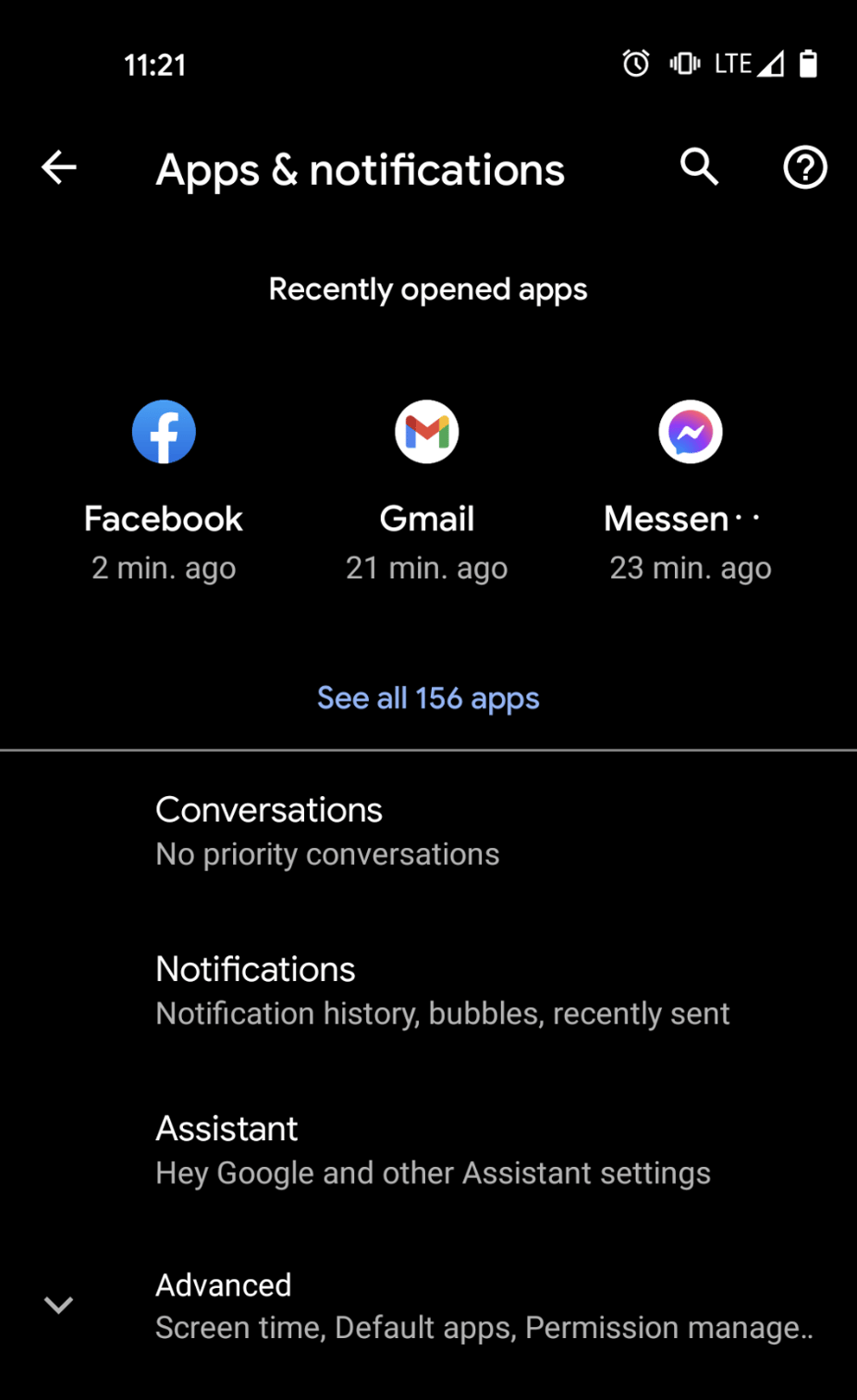Tap the Recently opened apps heading
The image size is (857, 1400).
428,289
